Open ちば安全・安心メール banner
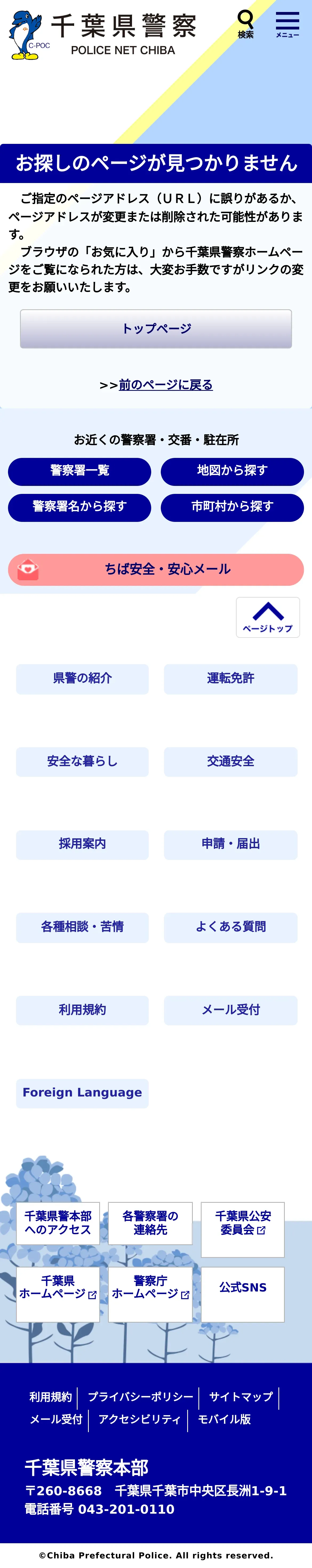 (x=156, y=569)
